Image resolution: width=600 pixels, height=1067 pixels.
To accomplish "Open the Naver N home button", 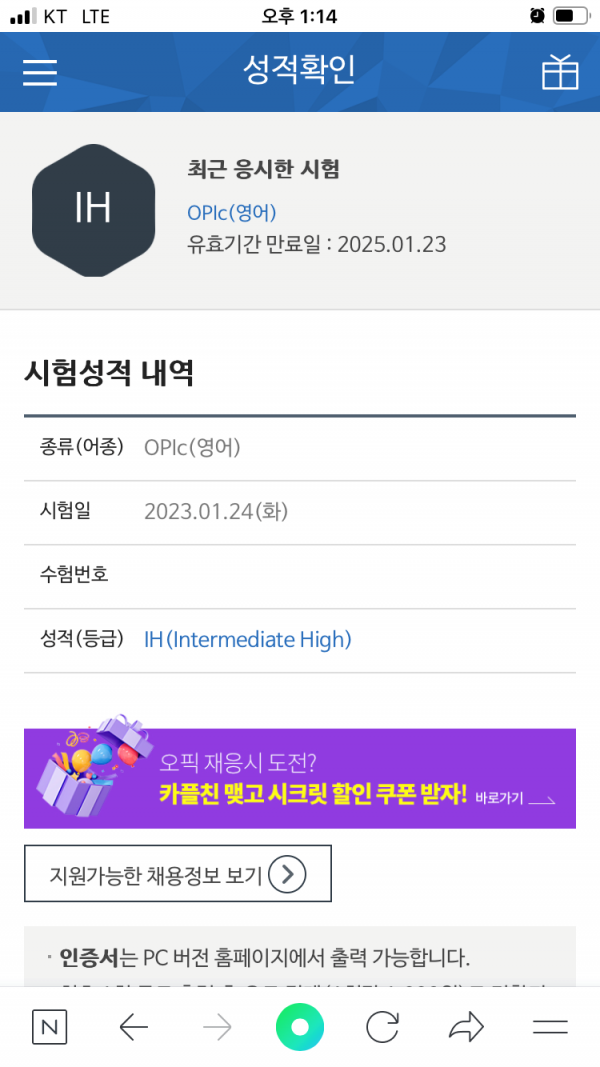I will point(50,1027).
